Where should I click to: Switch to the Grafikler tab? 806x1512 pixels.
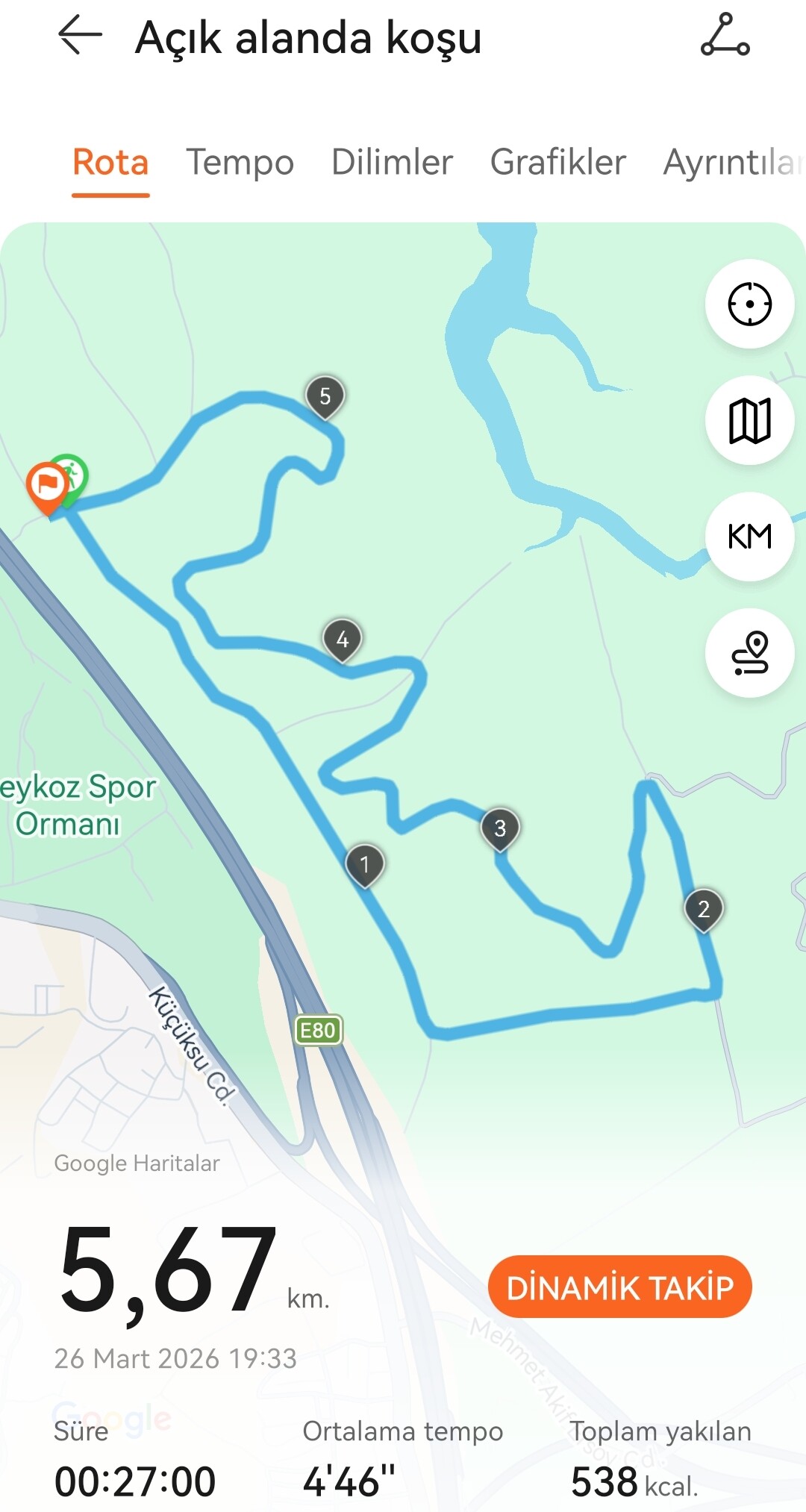(x=557, y=162)
